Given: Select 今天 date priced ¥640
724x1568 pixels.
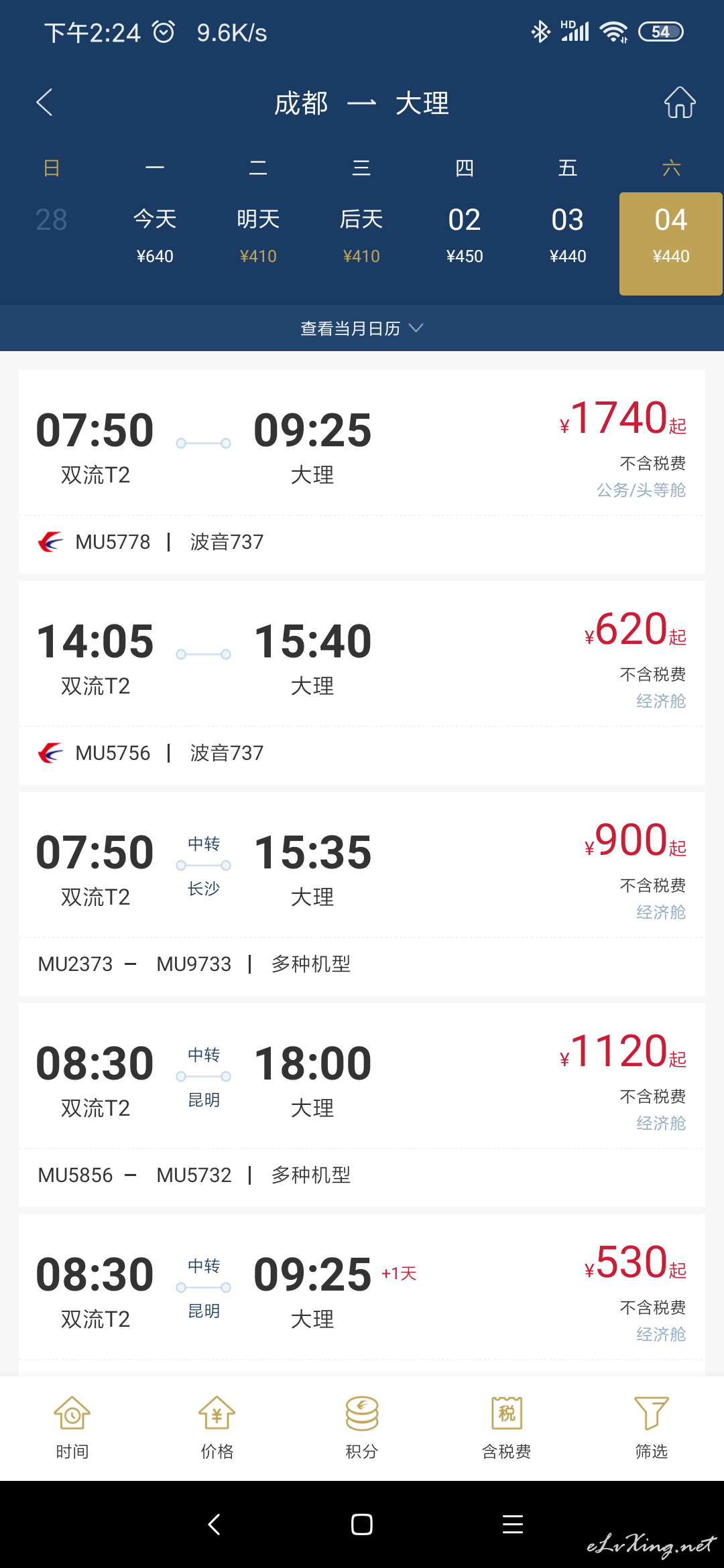Looking at the screenshot, I should (155, 236).
